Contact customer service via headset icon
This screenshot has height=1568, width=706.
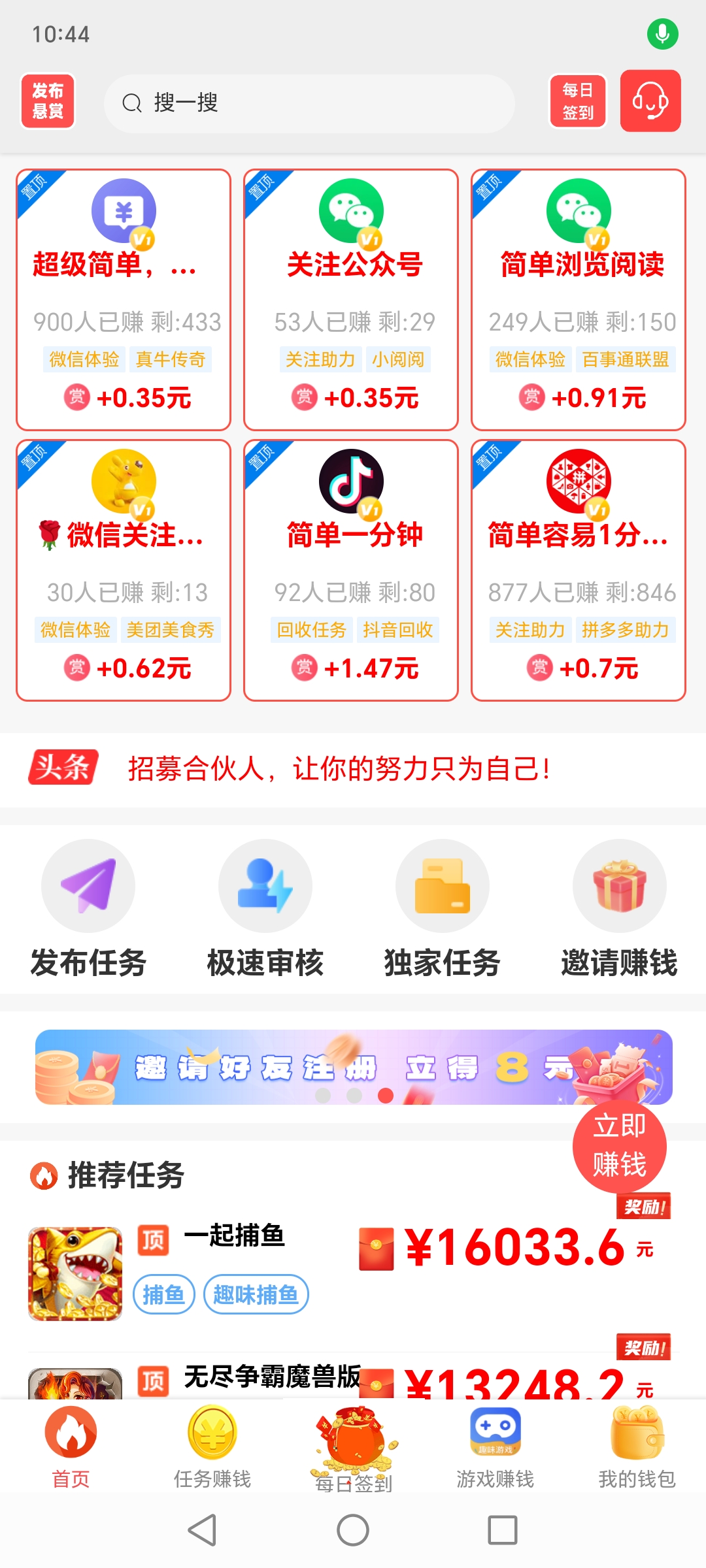pyautogui.click(x=650, y=101)
